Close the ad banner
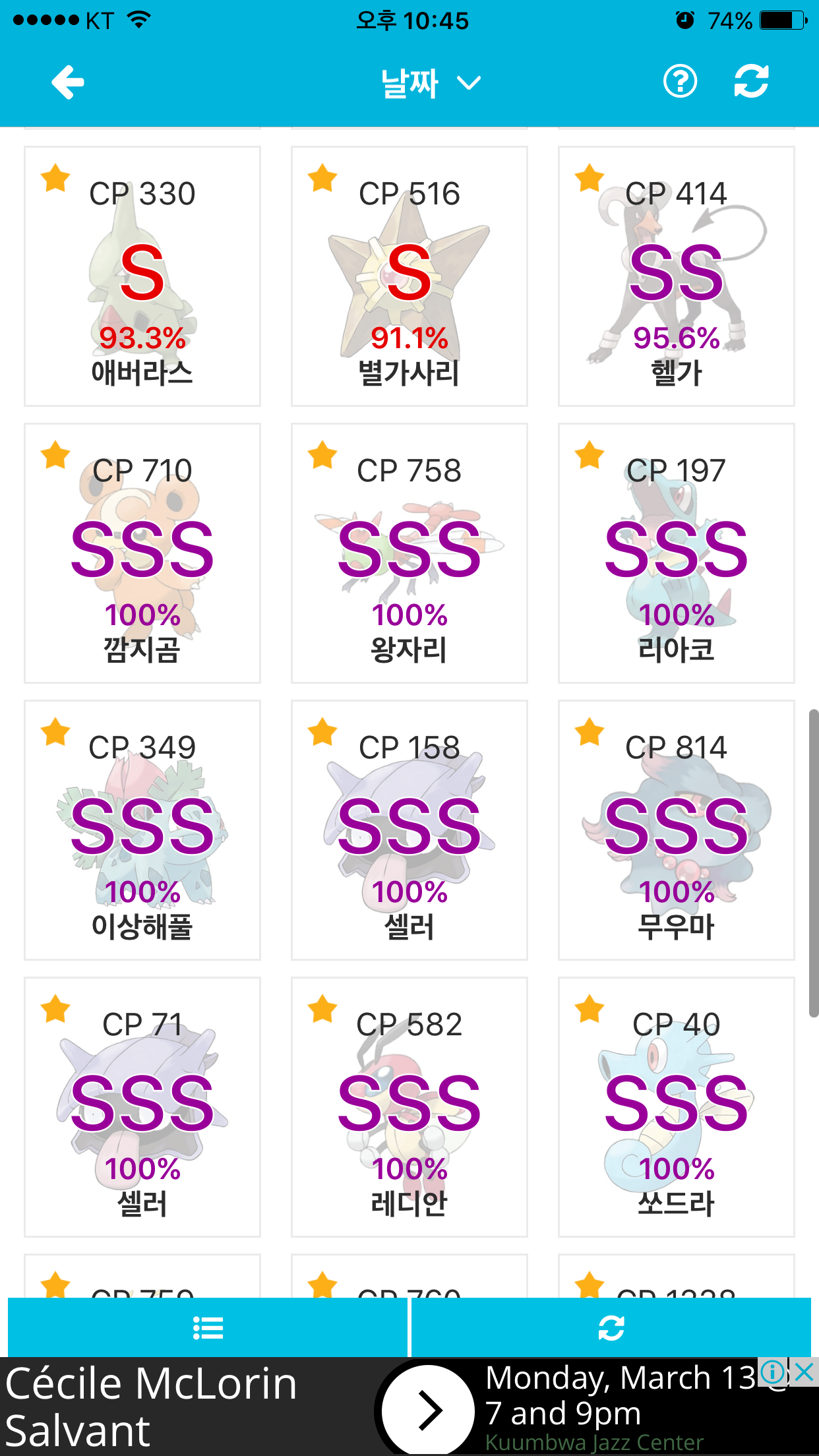Viewport: 819px width, 1456px height. coord(804,1373)
